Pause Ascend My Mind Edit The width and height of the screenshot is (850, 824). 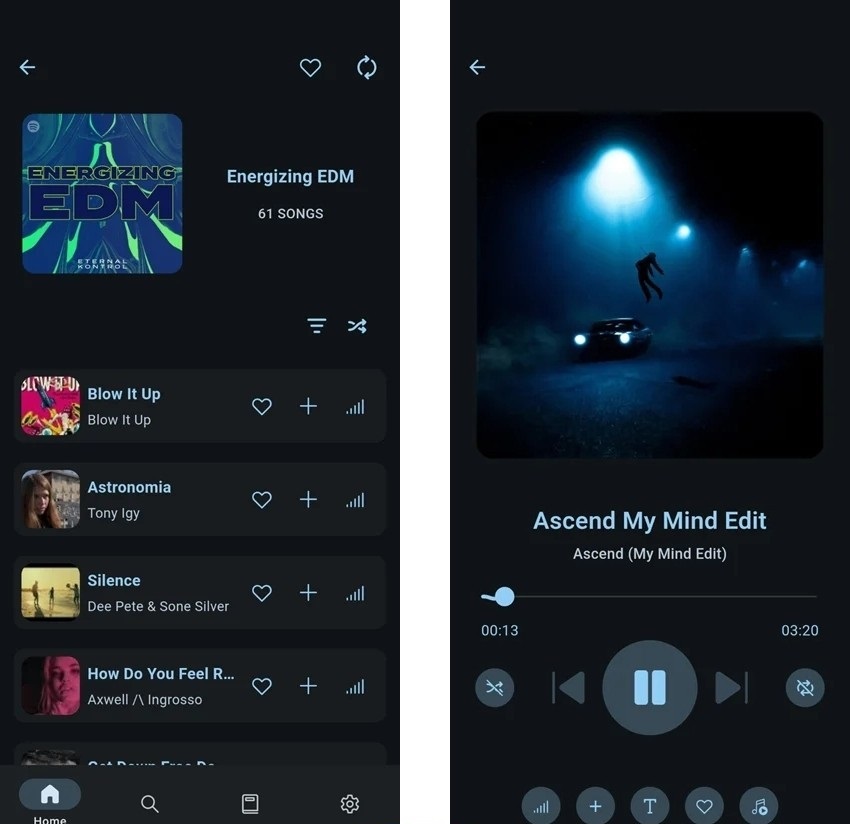(x=649, y=688)
